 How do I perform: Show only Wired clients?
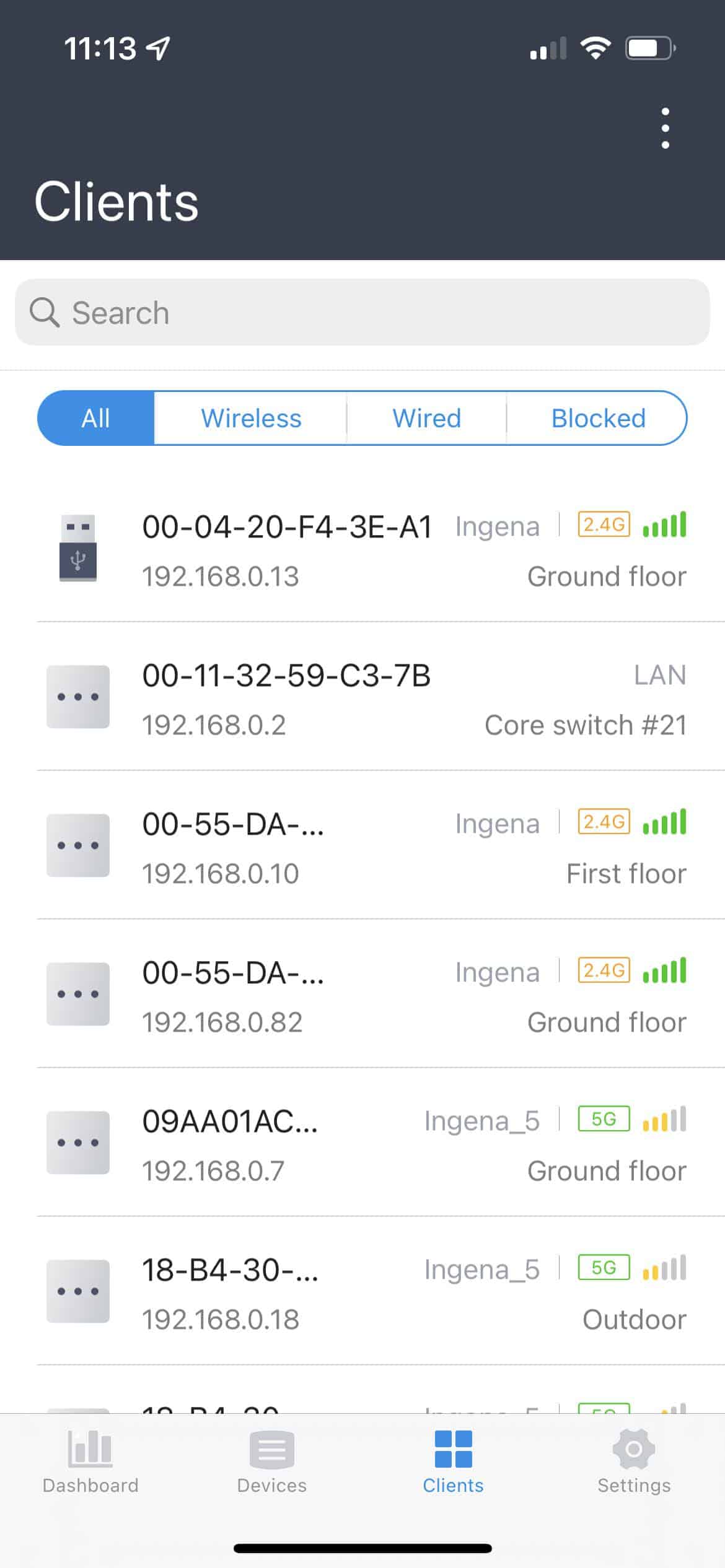click(427, 418)
